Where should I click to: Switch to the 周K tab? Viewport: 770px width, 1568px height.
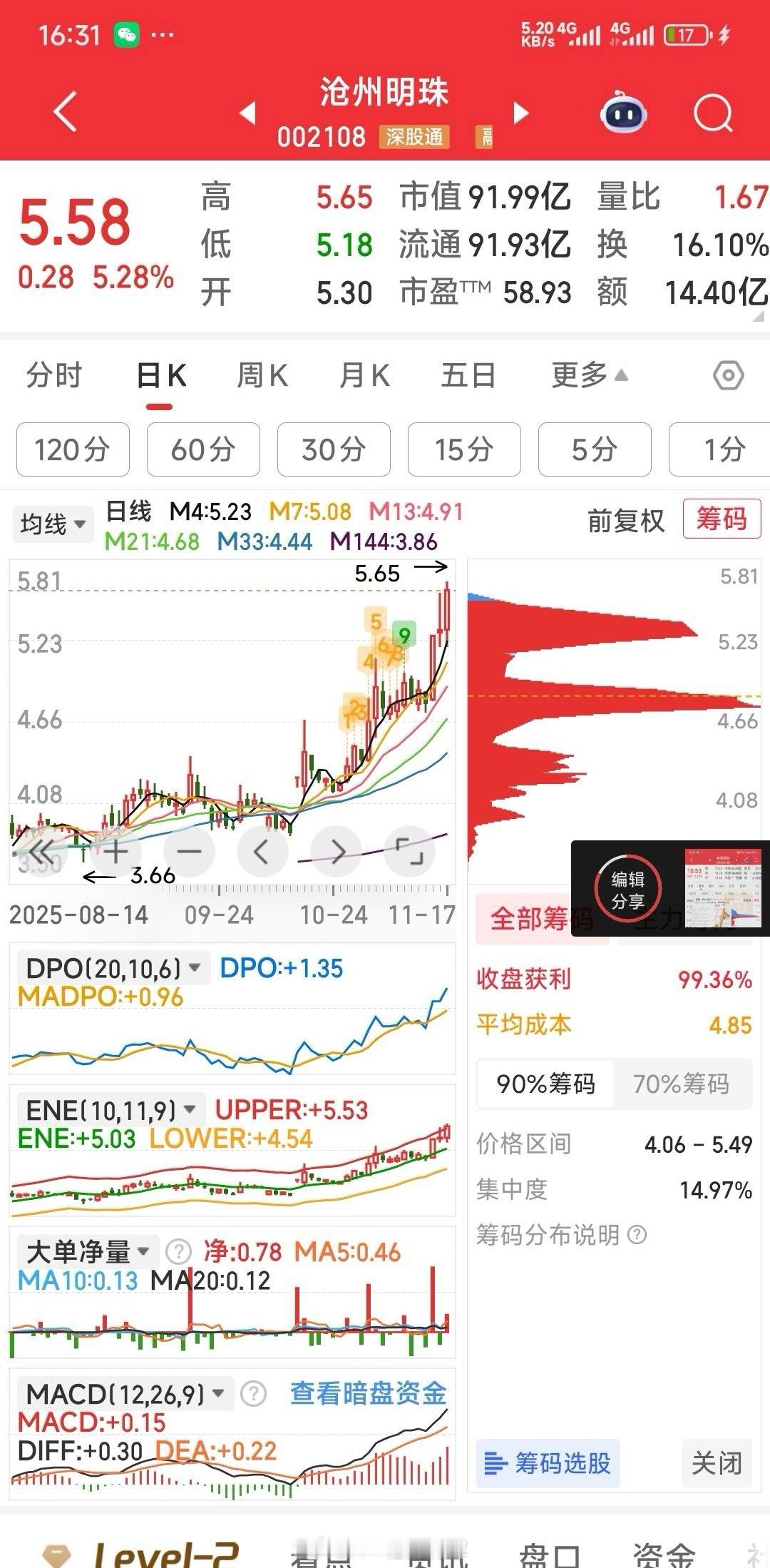coord(262,375)
